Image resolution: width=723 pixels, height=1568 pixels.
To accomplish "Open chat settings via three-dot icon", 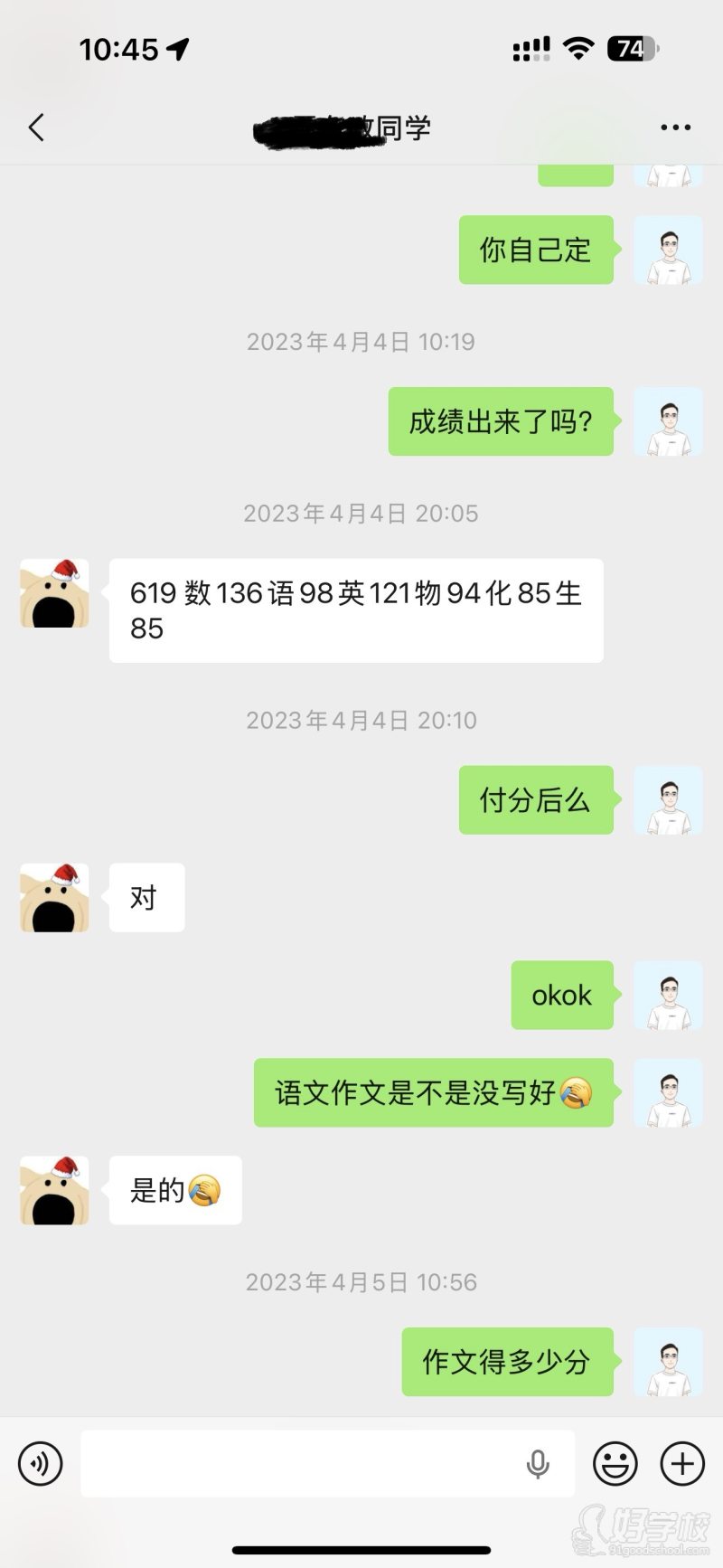I will pyautogui.click(x=674, y=128).
